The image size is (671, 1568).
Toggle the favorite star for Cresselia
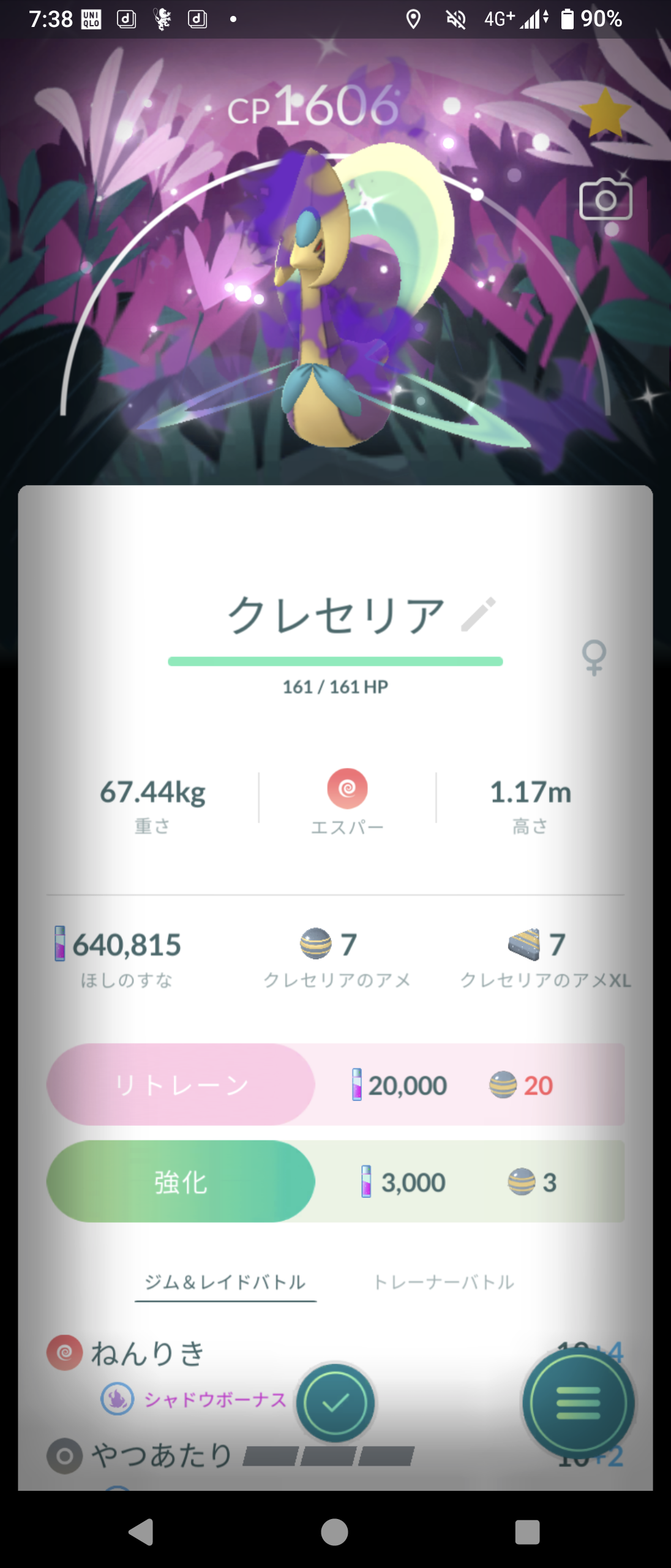tap(605, 113)
